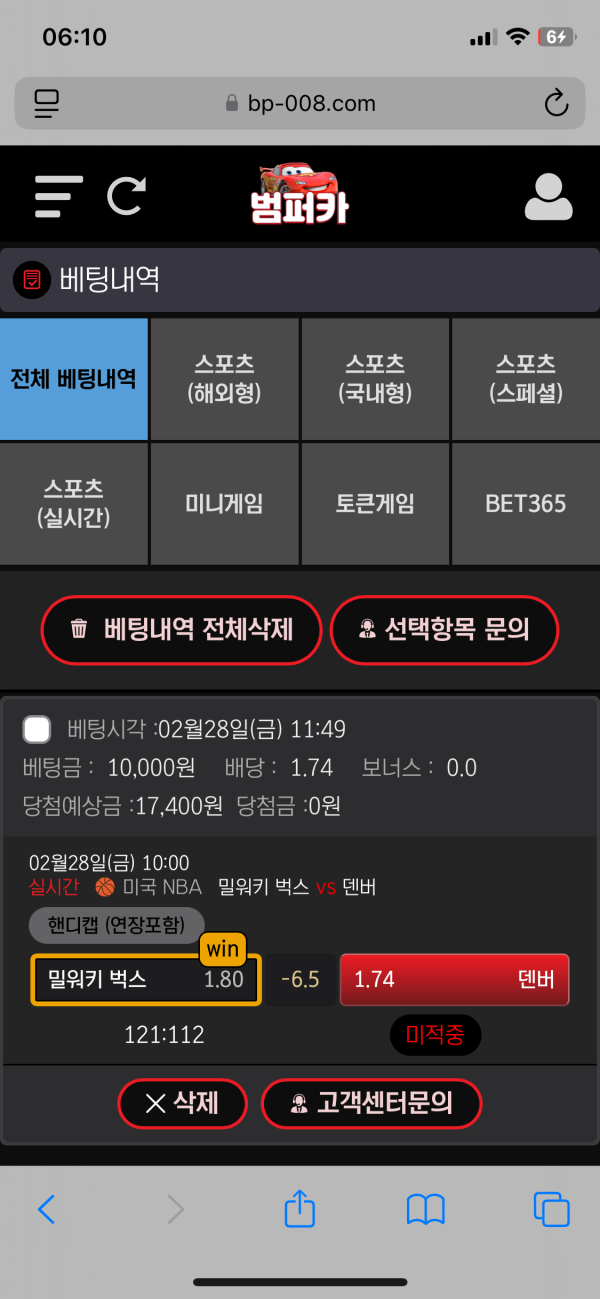
Task: Tap the refresh icon in header
Action: (x=126, y=195)
